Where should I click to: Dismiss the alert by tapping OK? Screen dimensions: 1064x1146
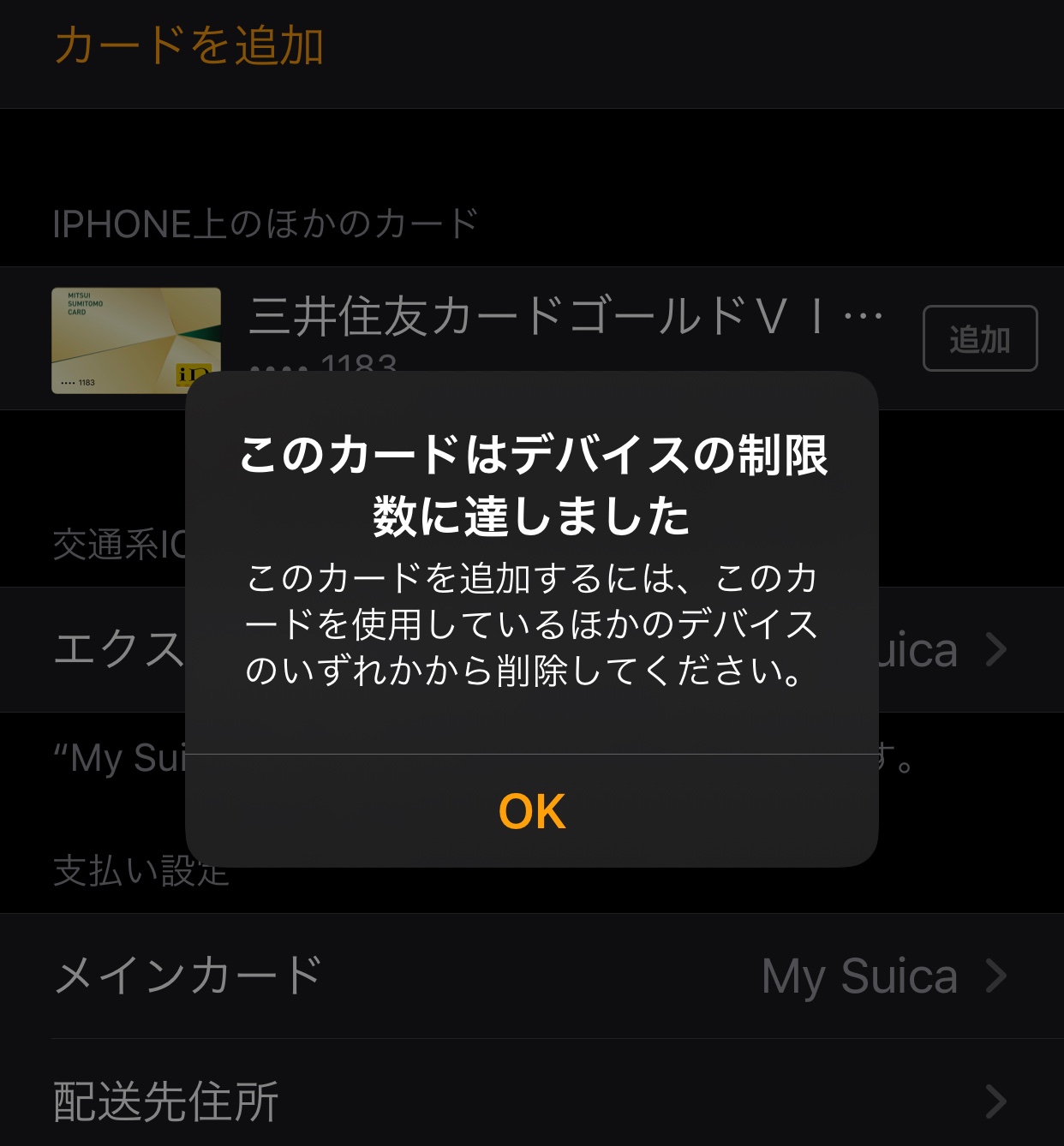tap(532, 810)
